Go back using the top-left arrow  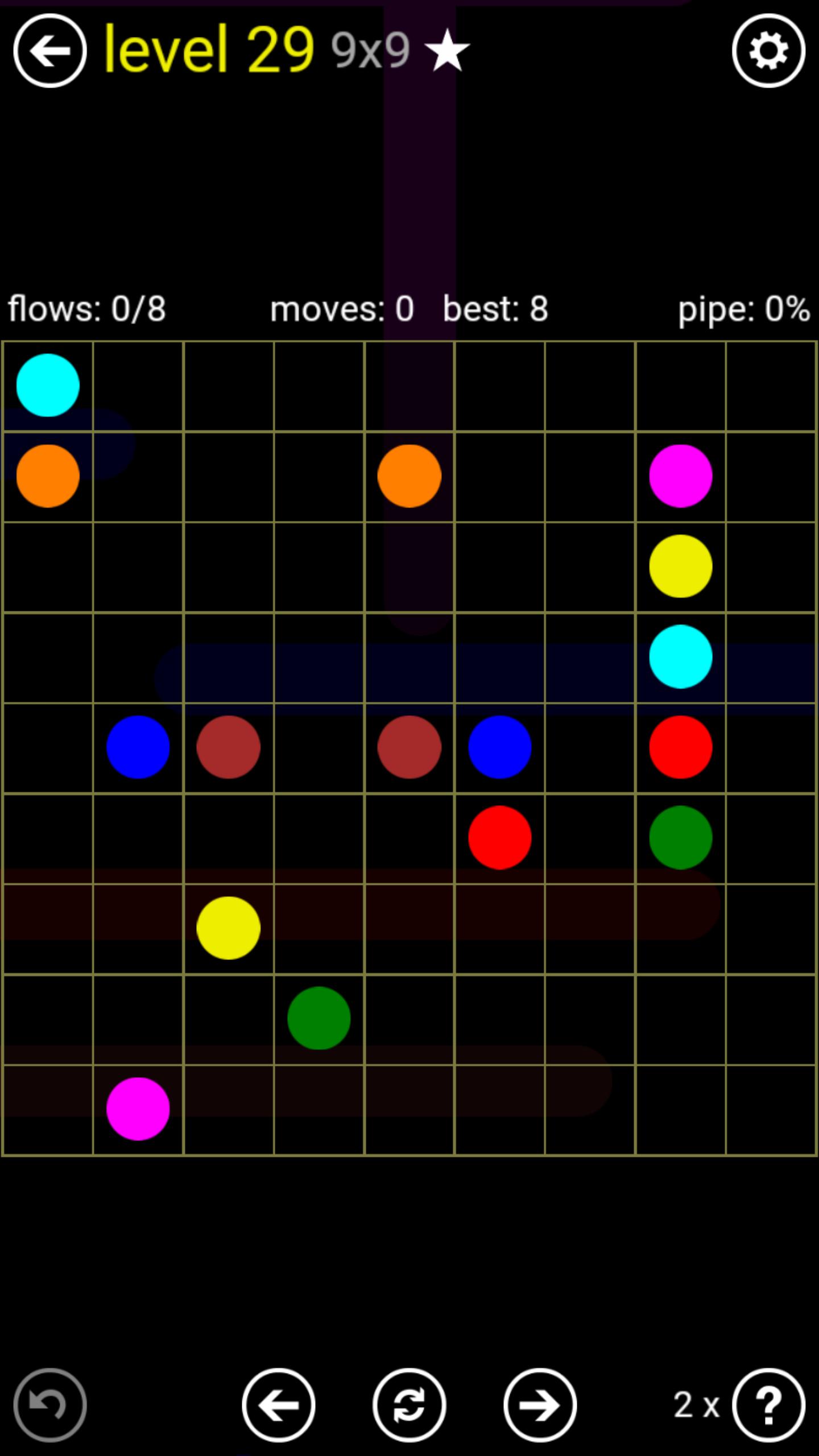(50, 51)
